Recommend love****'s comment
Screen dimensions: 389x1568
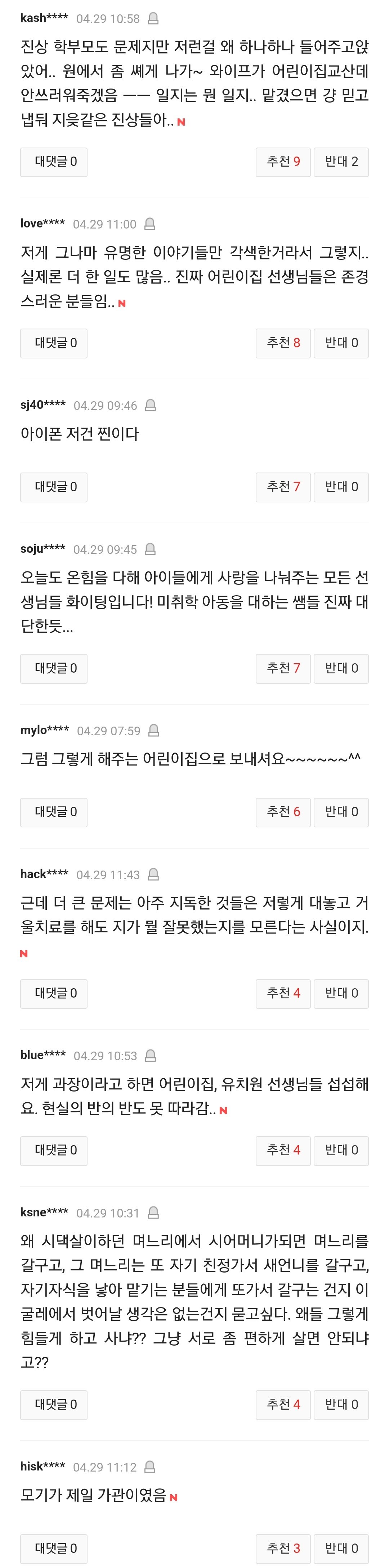coord(283,343)
